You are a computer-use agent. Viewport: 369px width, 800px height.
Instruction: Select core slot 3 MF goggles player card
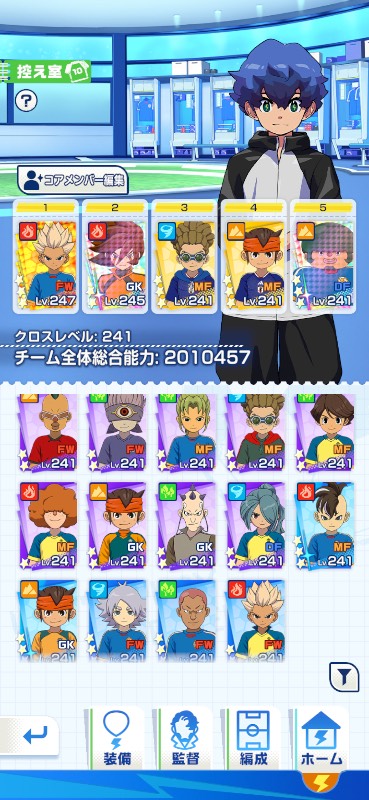184,256
